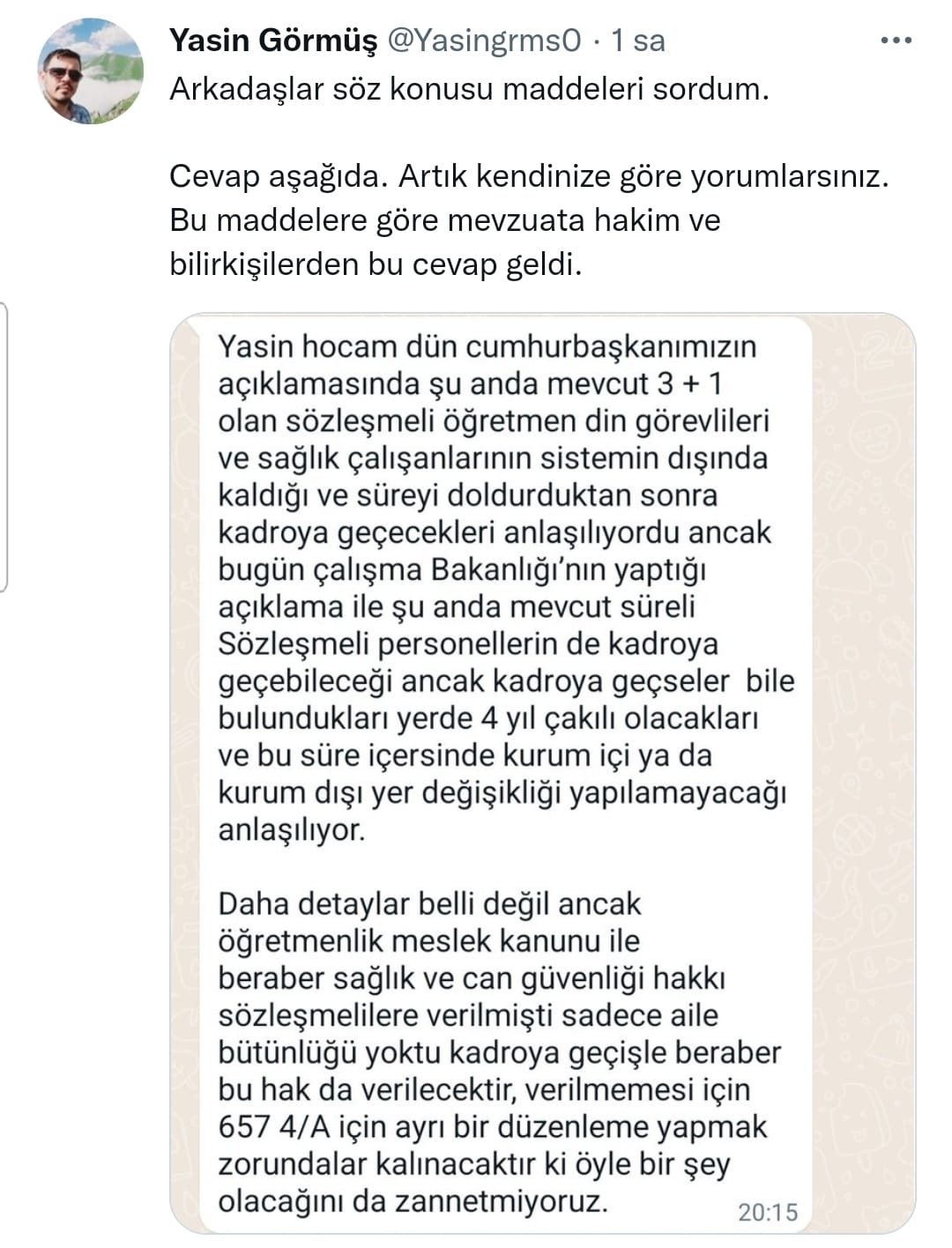Open the @Yasingrms0 profile handle
952x1248 pixels.
point(484,41)
